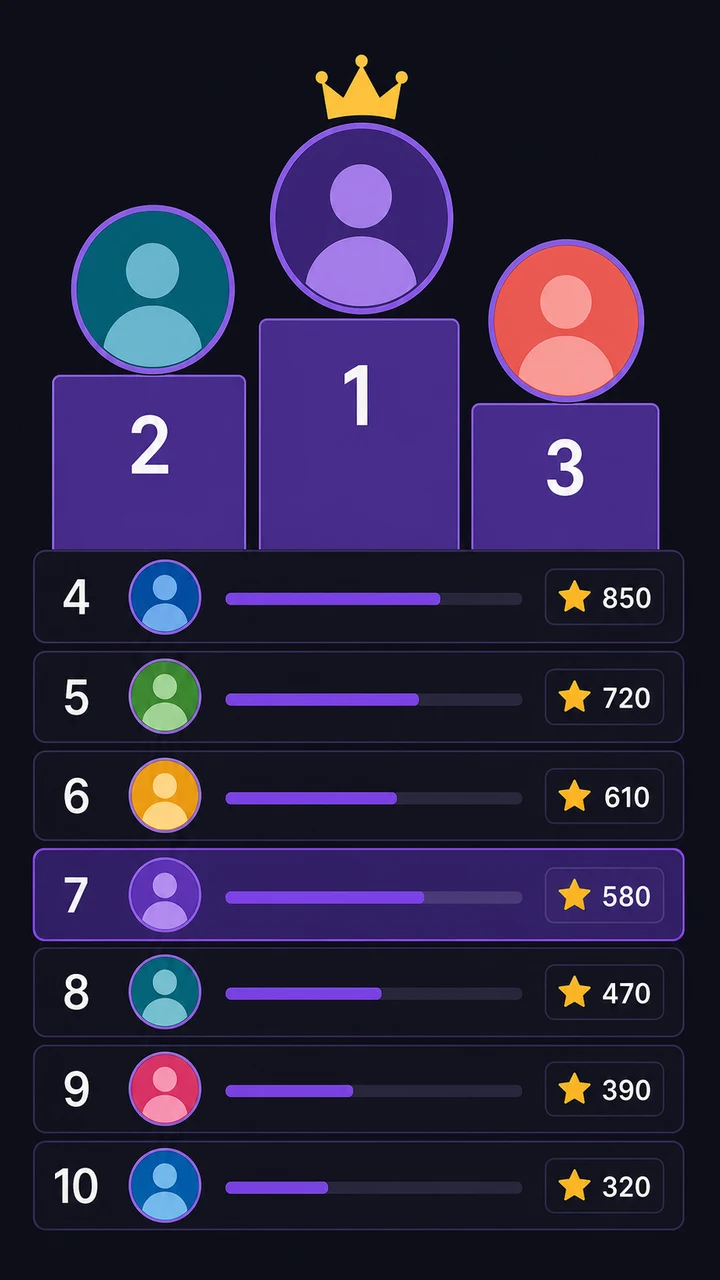View the second place player's profile
This screenshot has height=1280, width=720.
pos(153,289)
